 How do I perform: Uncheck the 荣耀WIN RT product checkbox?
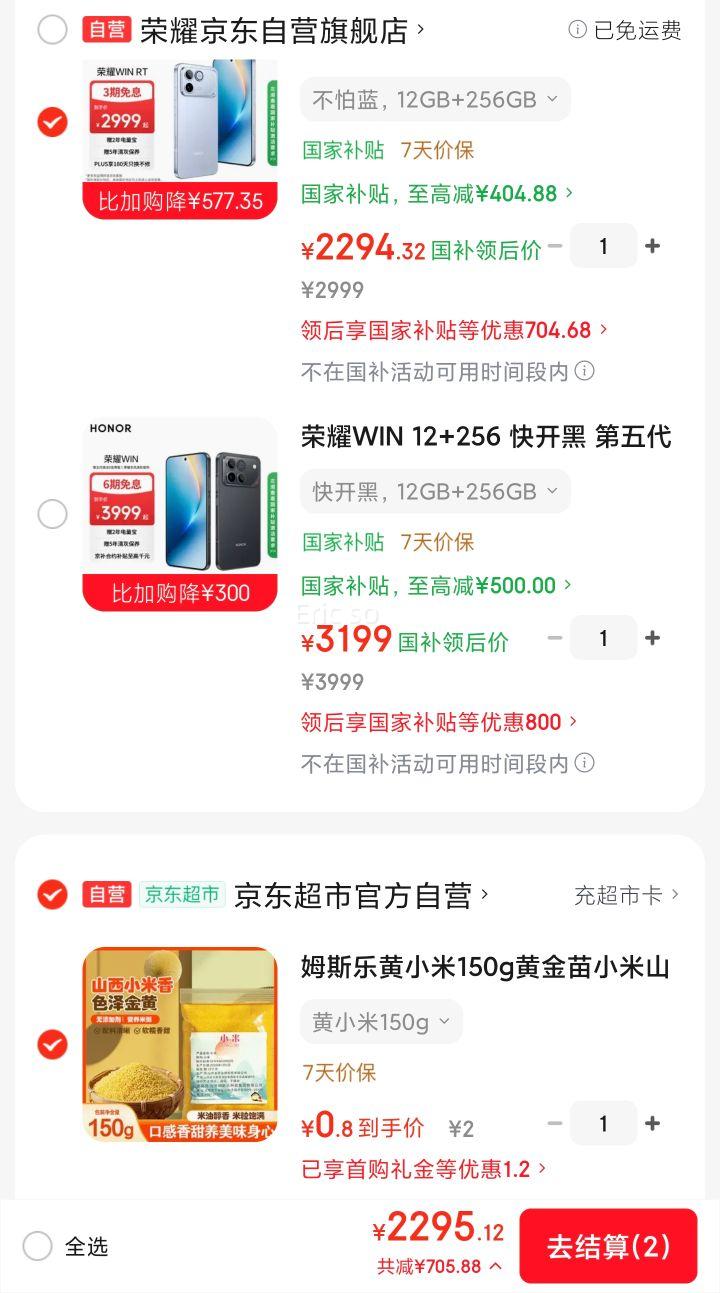pyautogui.click(x=50, y=122)
